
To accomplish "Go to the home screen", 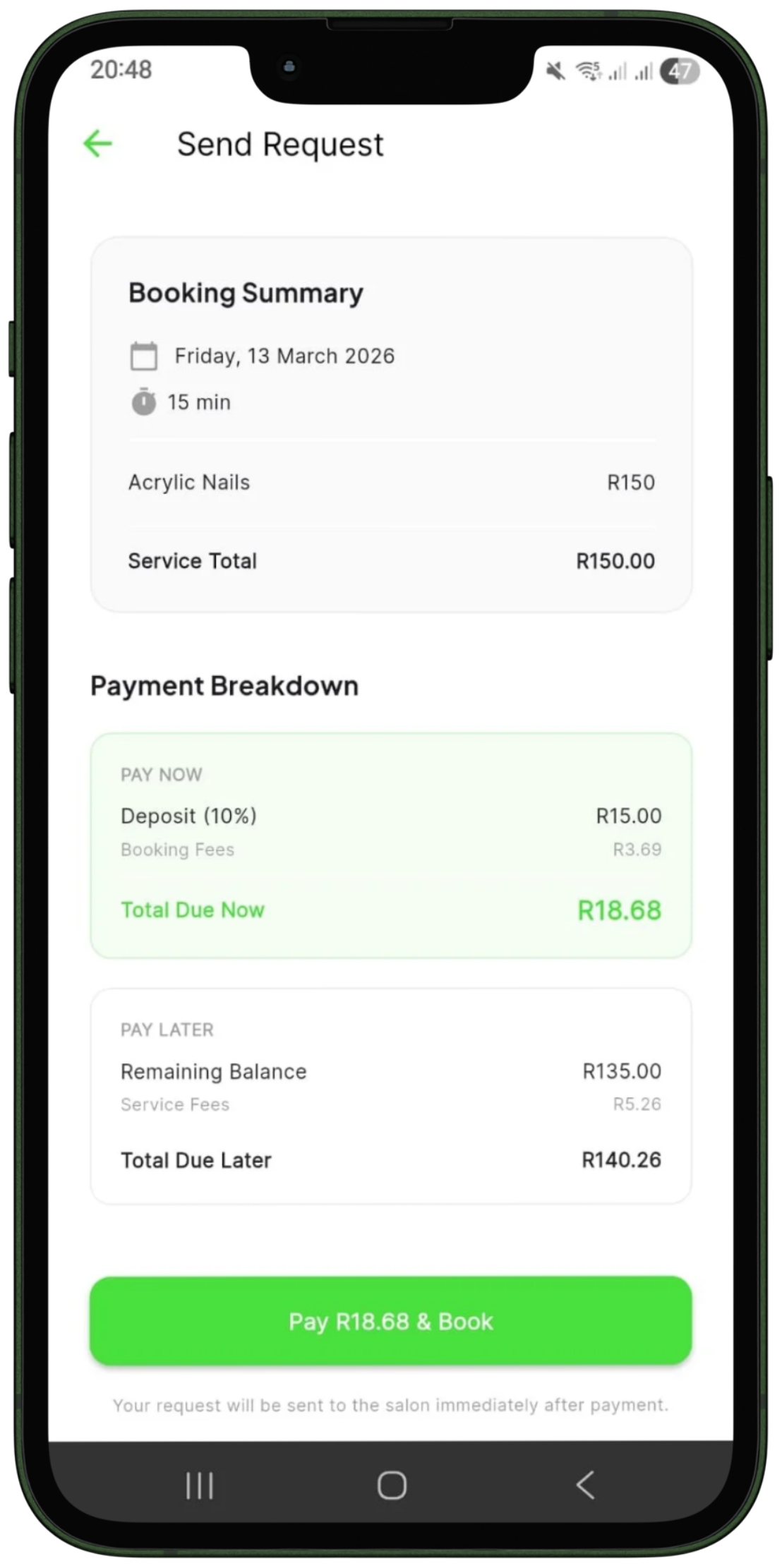I will 391,1485.
